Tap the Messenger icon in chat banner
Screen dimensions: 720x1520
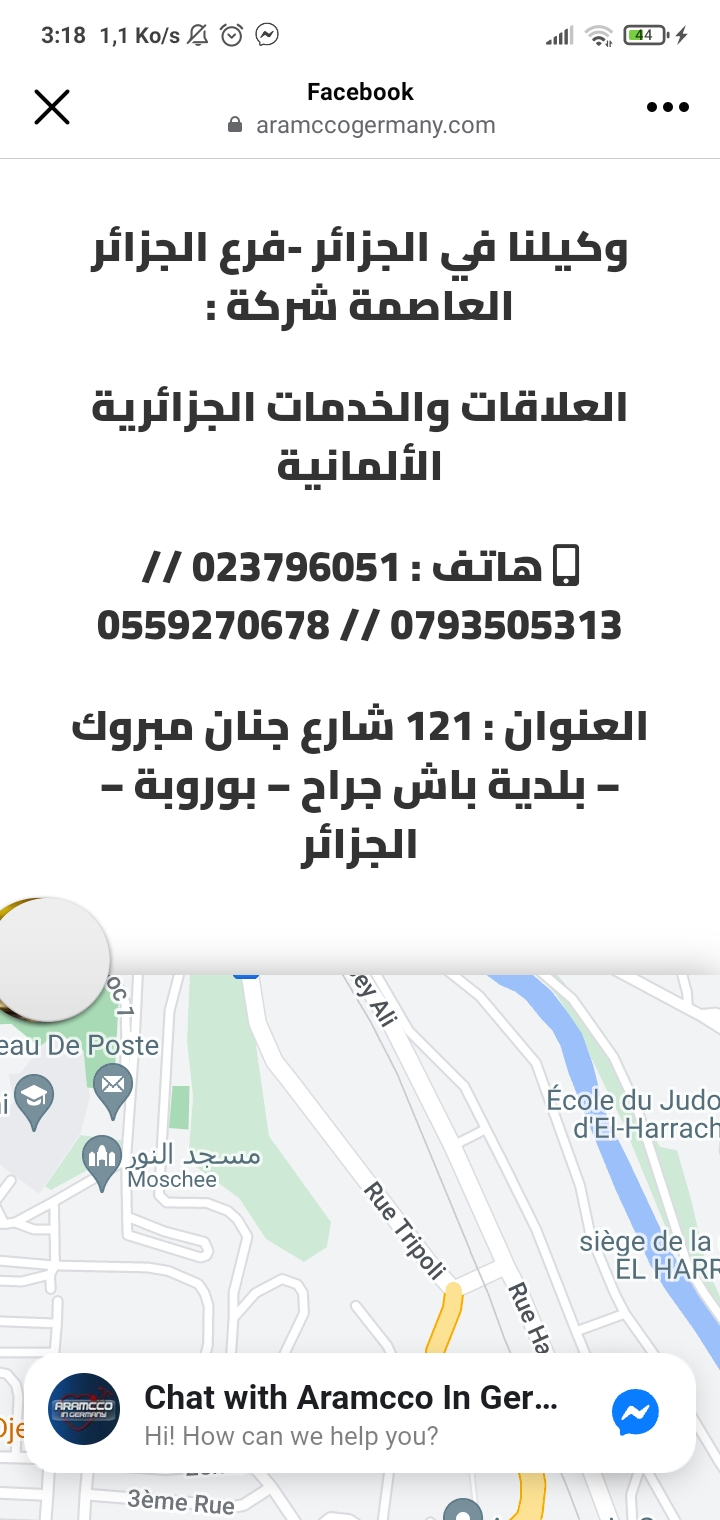click(x=635, y=1413)
